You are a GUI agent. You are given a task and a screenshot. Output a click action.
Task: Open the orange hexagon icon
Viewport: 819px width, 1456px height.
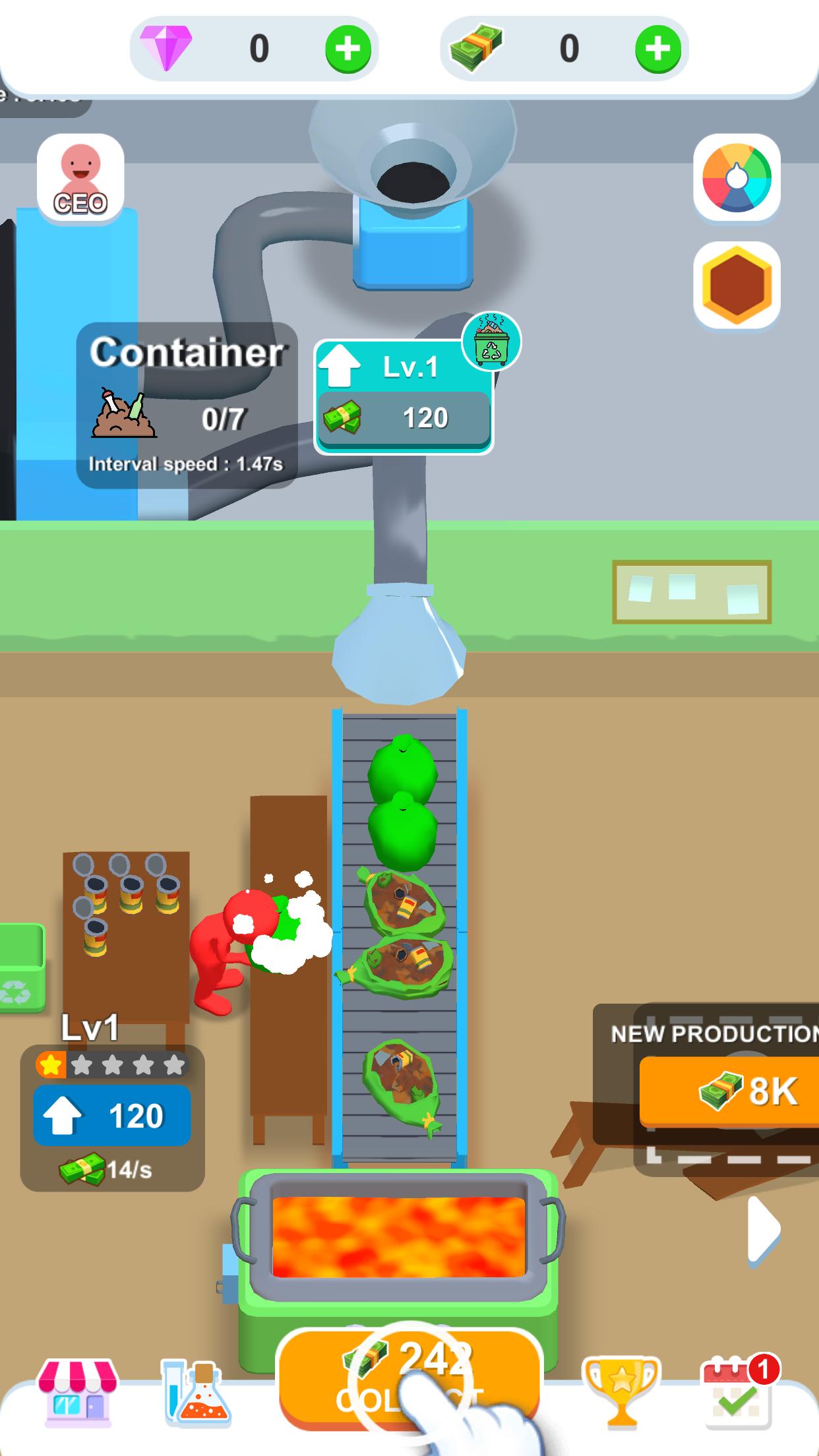pyautogui.click(x=737, y=284)
